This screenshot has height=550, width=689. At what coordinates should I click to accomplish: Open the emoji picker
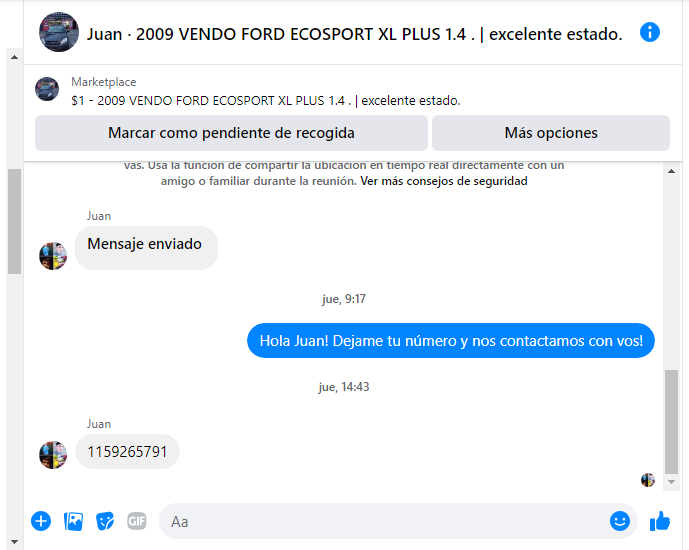click(x=620, y=521)
